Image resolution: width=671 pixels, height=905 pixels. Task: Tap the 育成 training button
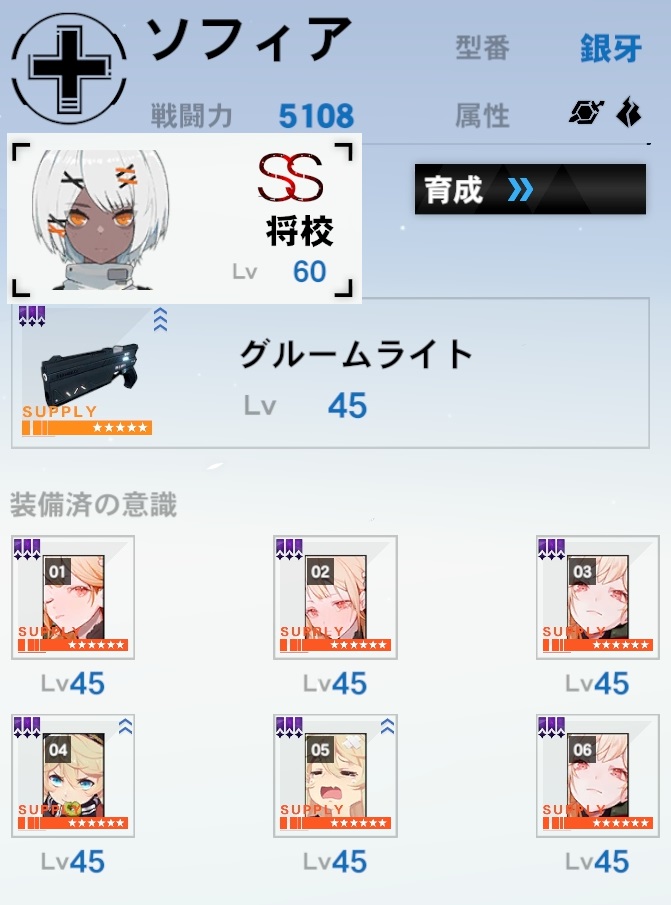point(530,189)
